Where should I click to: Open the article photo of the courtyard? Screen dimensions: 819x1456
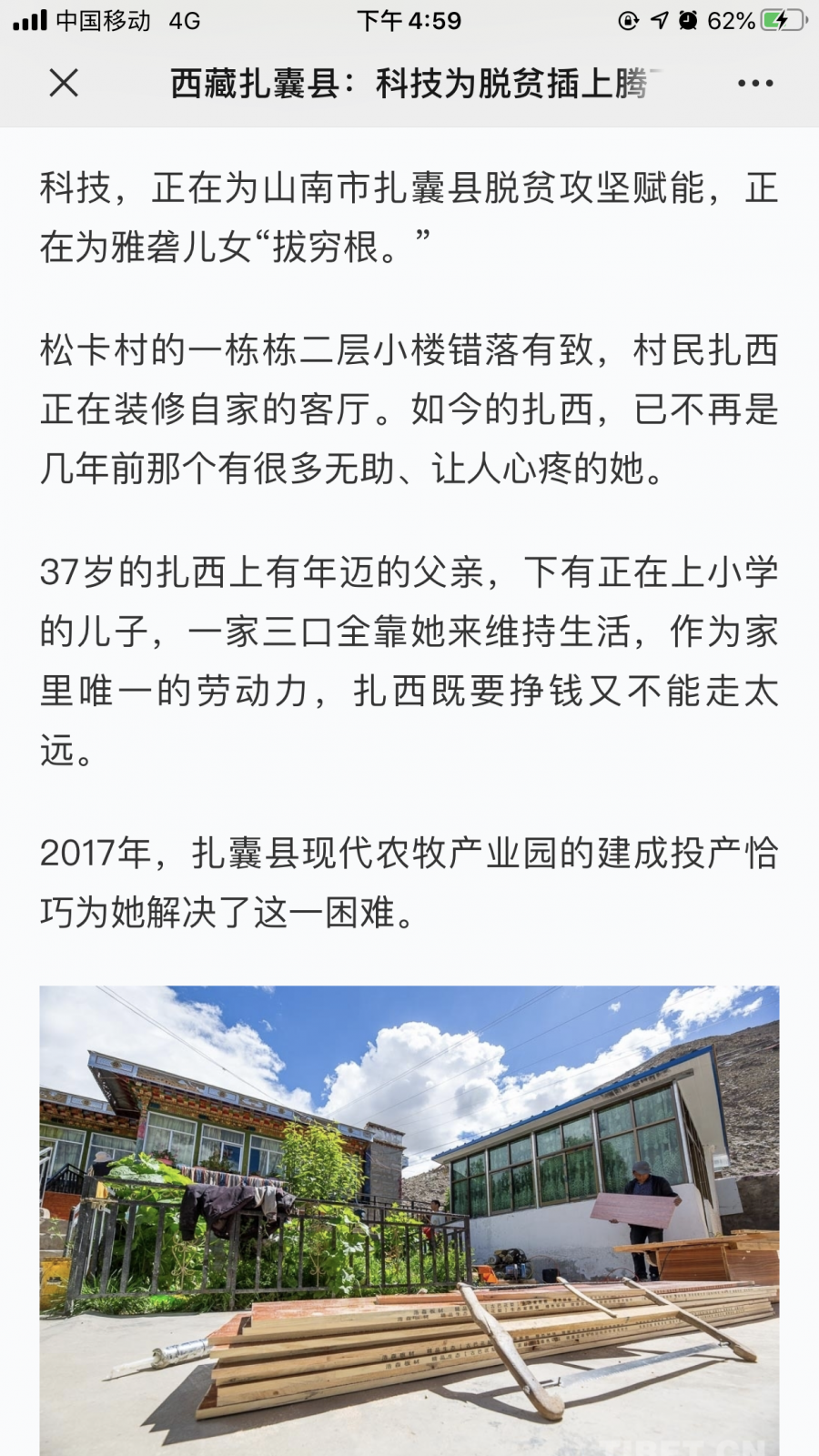(409, 1219)
